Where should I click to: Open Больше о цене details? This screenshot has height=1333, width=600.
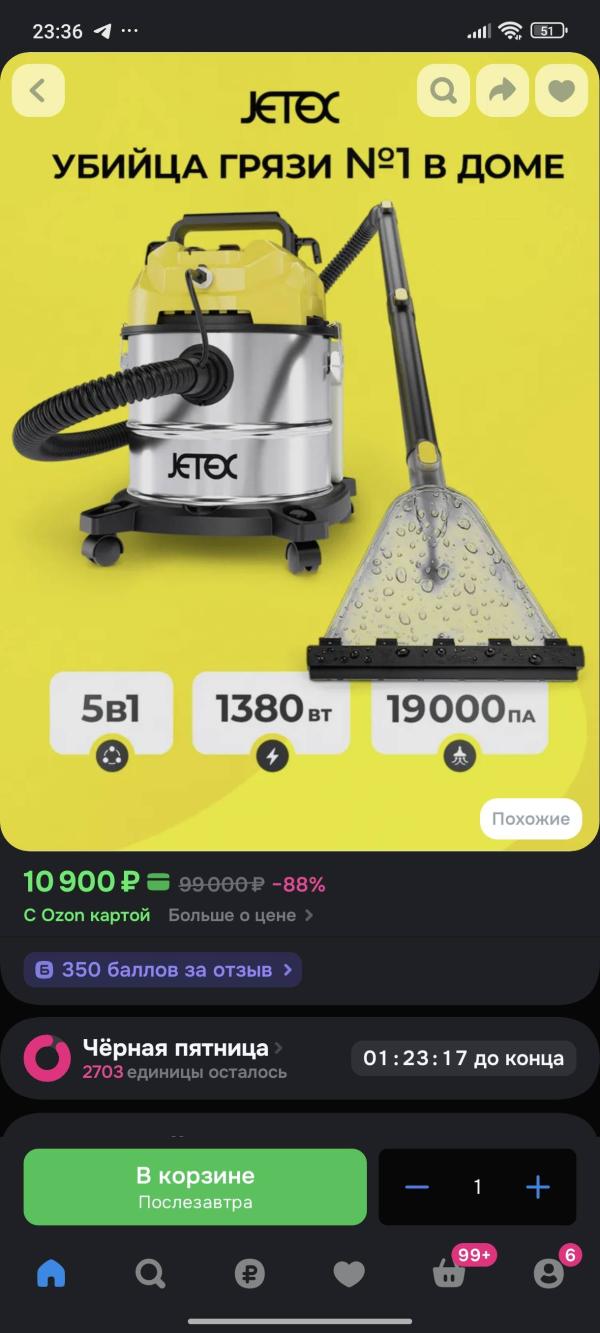click(240, 915)
